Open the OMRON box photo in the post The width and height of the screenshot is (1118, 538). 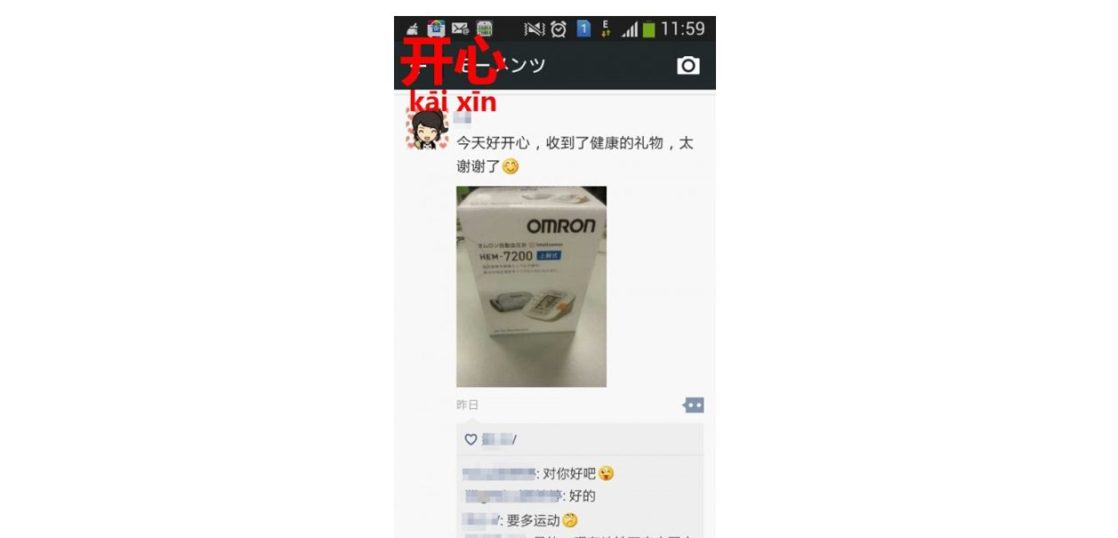coord(531,286)
